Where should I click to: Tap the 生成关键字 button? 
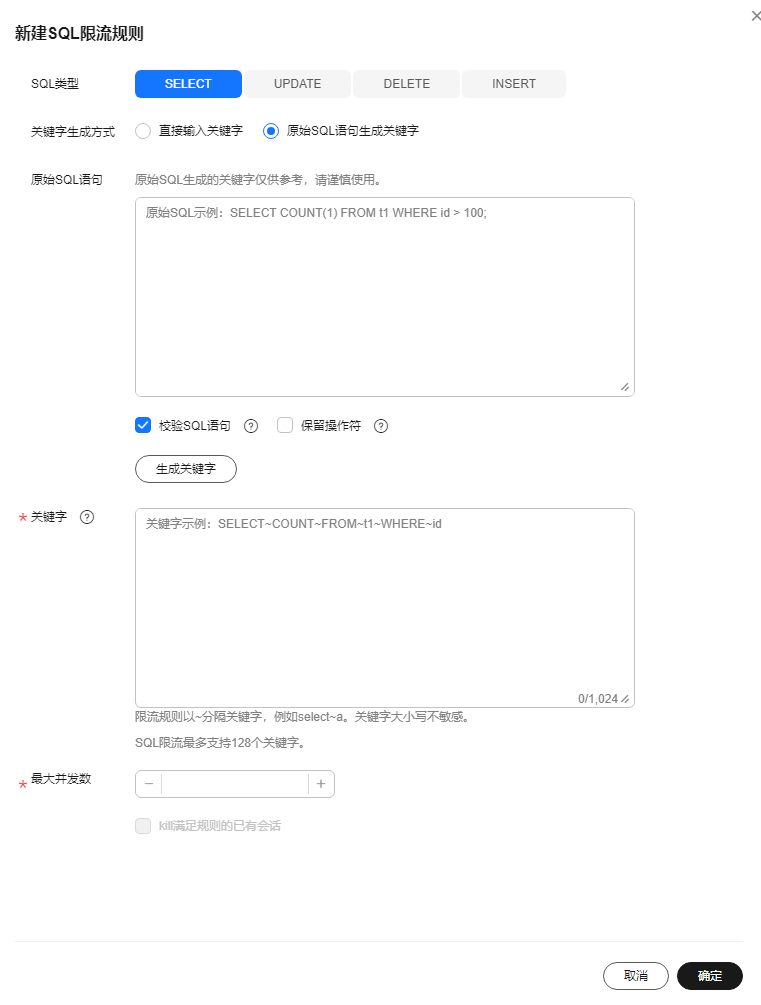(186, 469)
